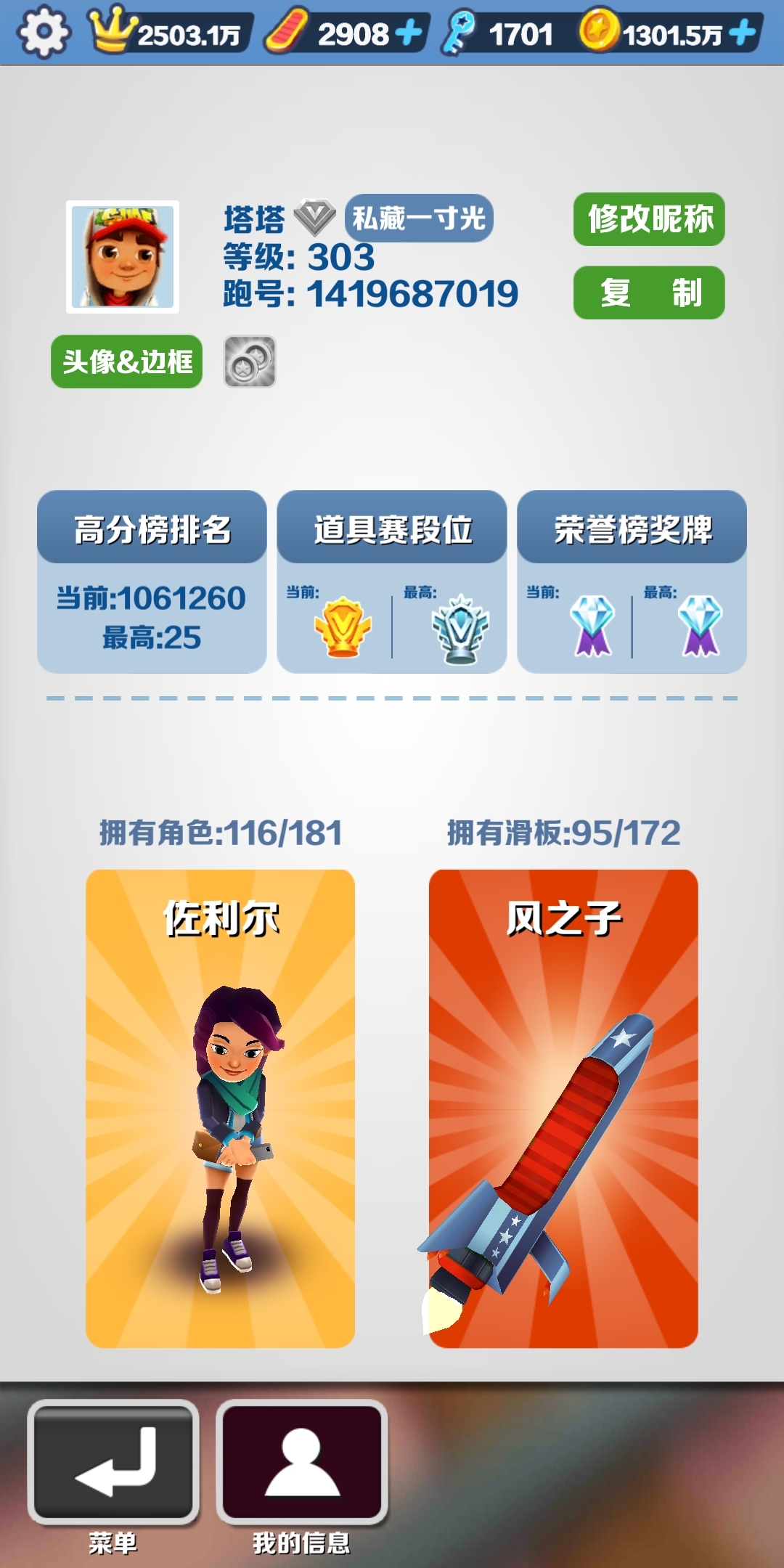784x1568 pixels.
Task: Tap the player avatar picture
Action: click(123, 257)
